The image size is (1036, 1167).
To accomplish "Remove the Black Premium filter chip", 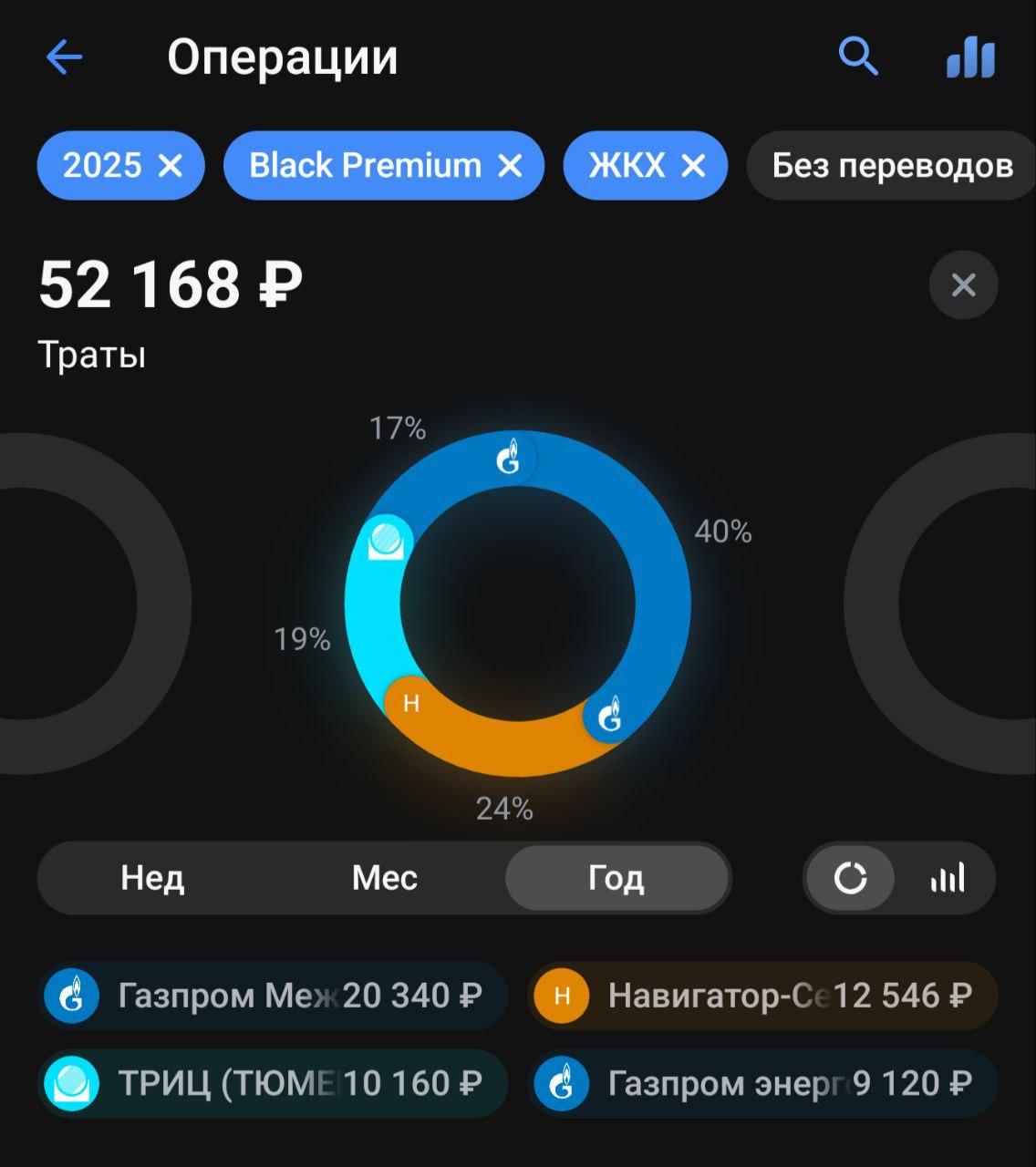I will click(511, 166).
